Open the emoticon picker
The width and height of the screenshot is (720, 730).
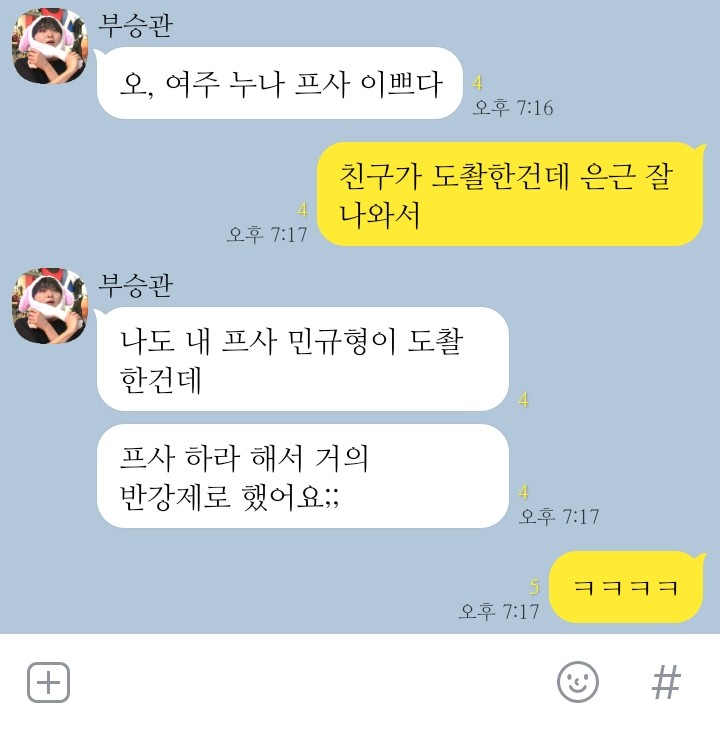(x=578, y=683)
